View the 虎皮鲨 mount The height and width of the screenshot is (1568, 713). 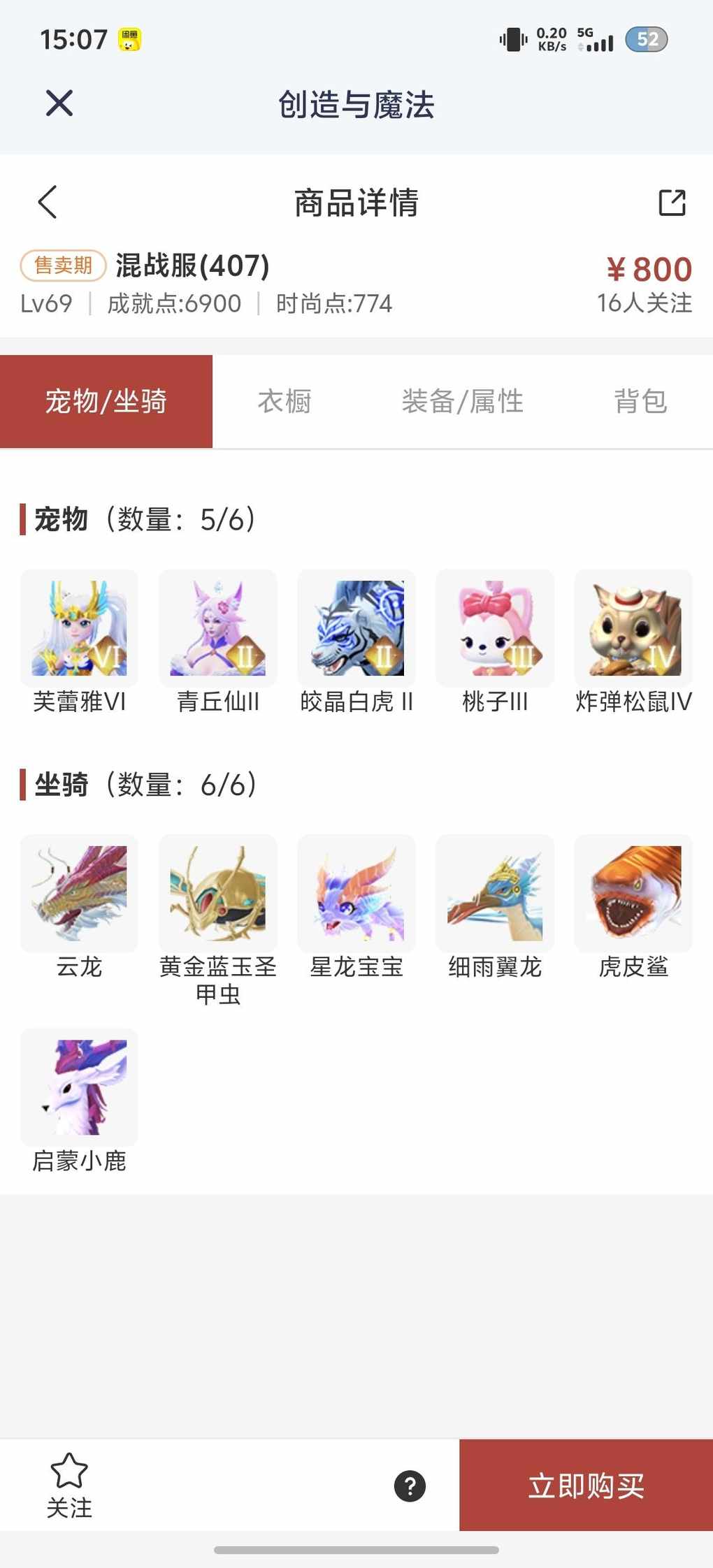tap(633, 893)
